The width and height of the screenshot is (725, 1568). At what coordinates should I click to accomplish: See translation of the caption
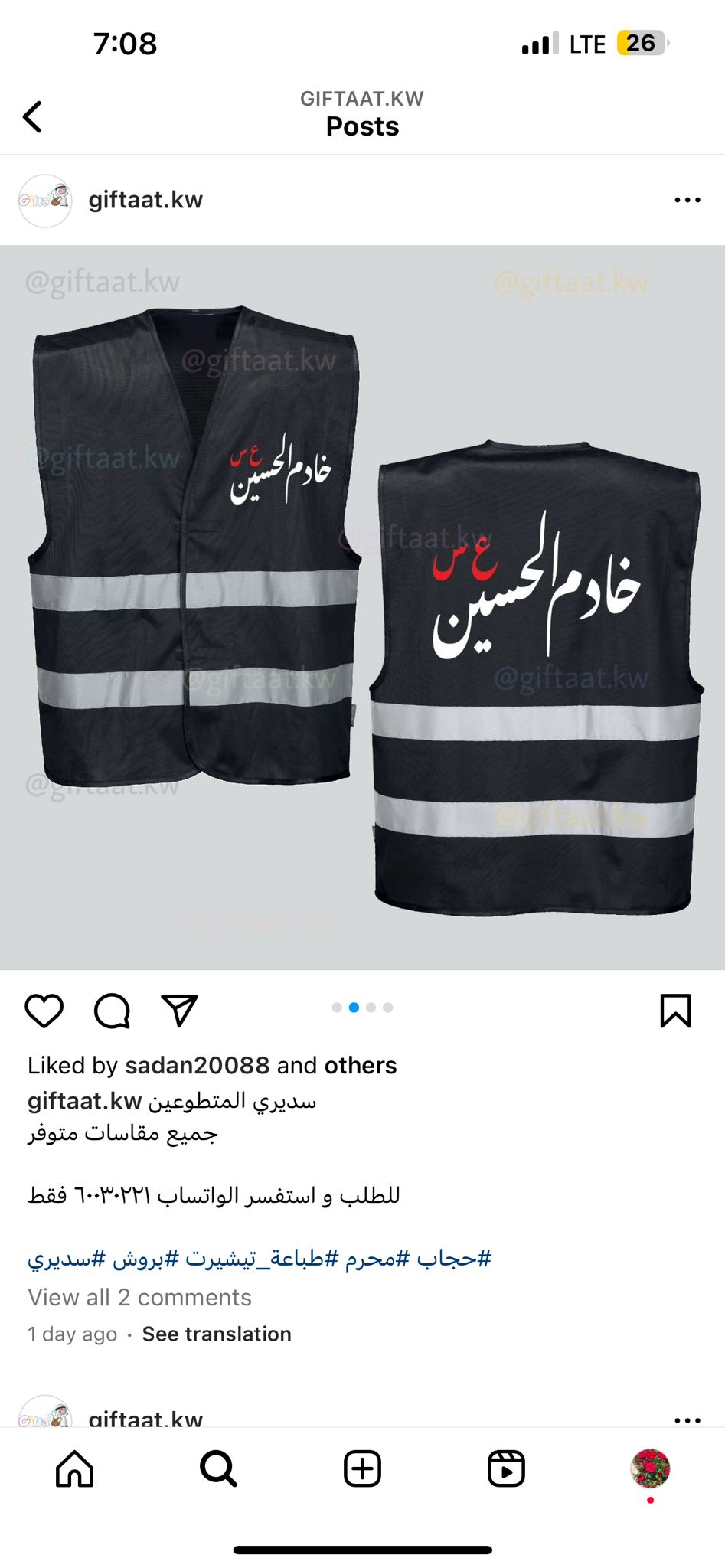tap(217, 1334)
